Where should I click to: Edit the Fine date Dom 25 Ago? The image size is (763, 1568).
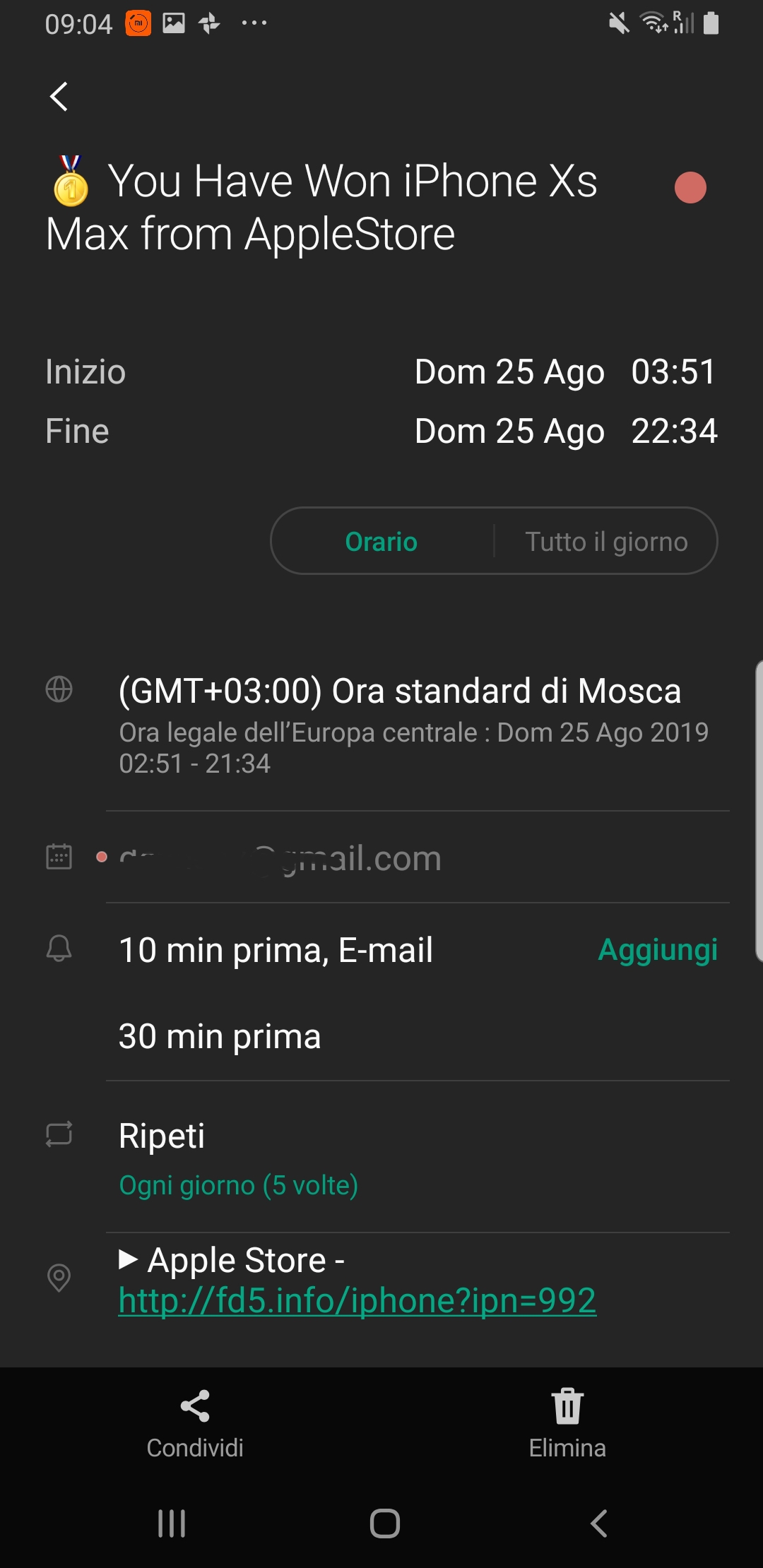pyautogui.click(x=509, y=431)
